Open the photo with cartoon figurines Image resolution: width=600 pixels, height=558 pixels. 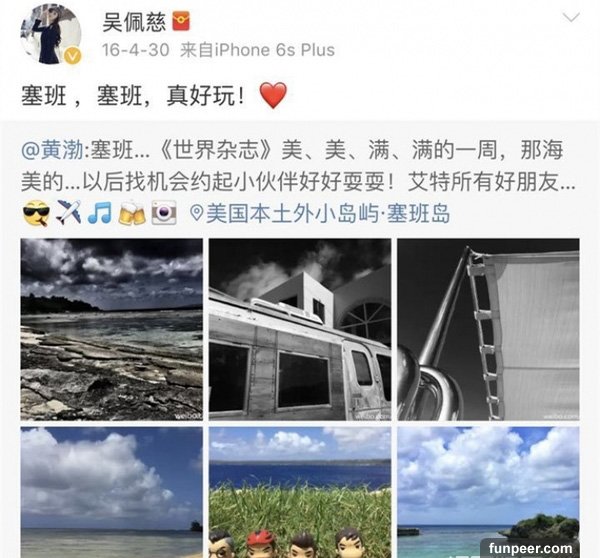tap(299, 492)
